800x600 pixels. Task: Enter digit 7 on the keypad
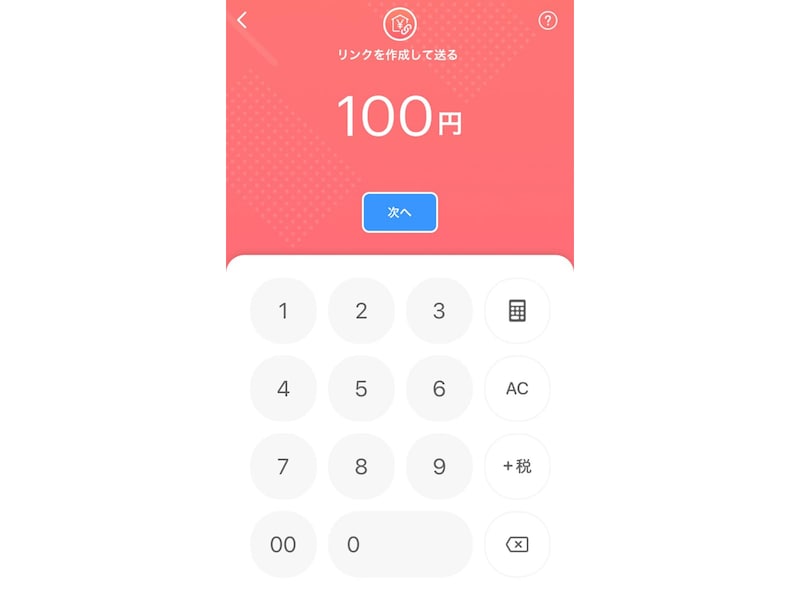[x=283, y=467]
